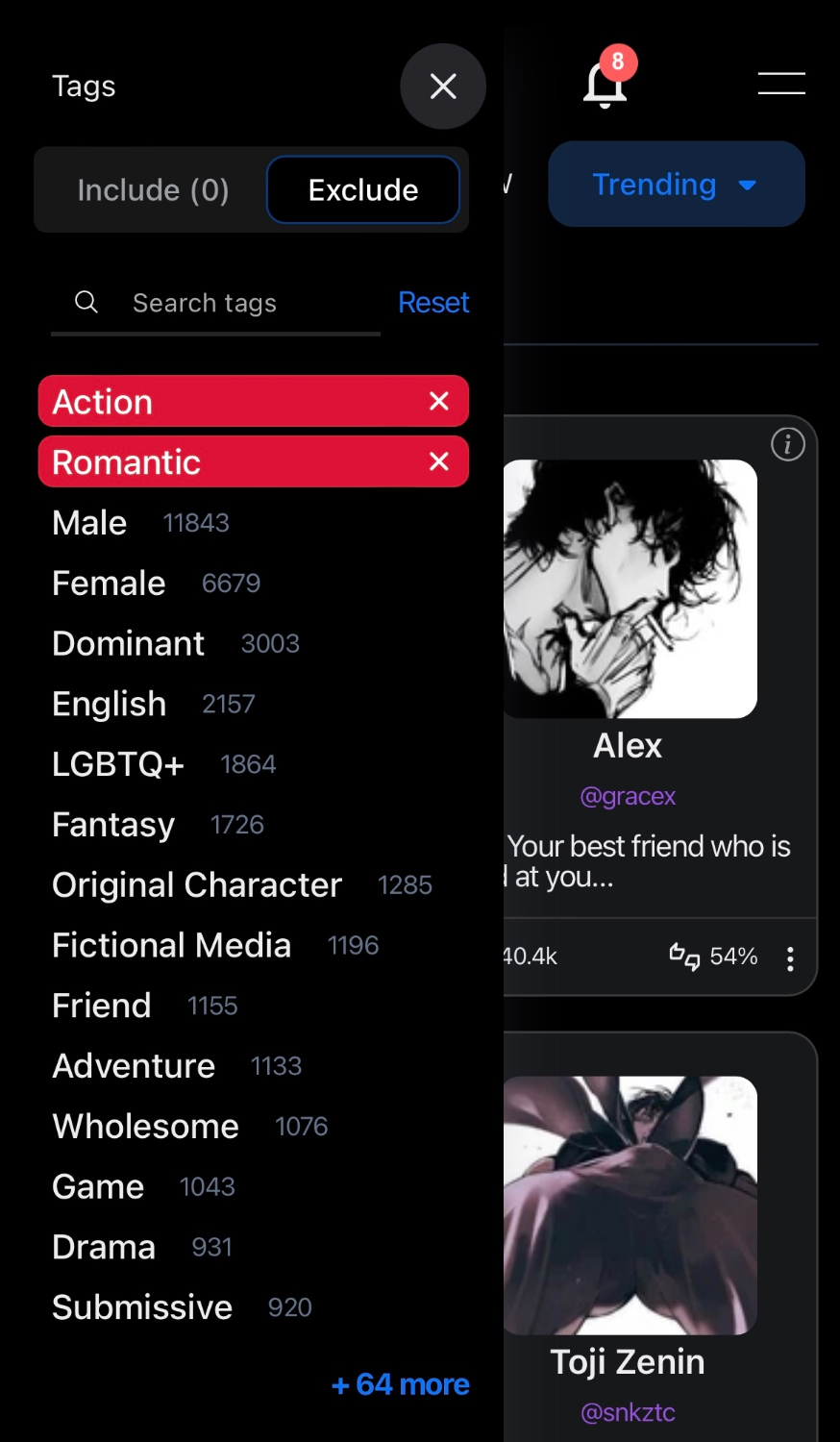Tap the Fantasy tag
The width and height of the screenshot is (840, 1442).
[x=113, y=825]
